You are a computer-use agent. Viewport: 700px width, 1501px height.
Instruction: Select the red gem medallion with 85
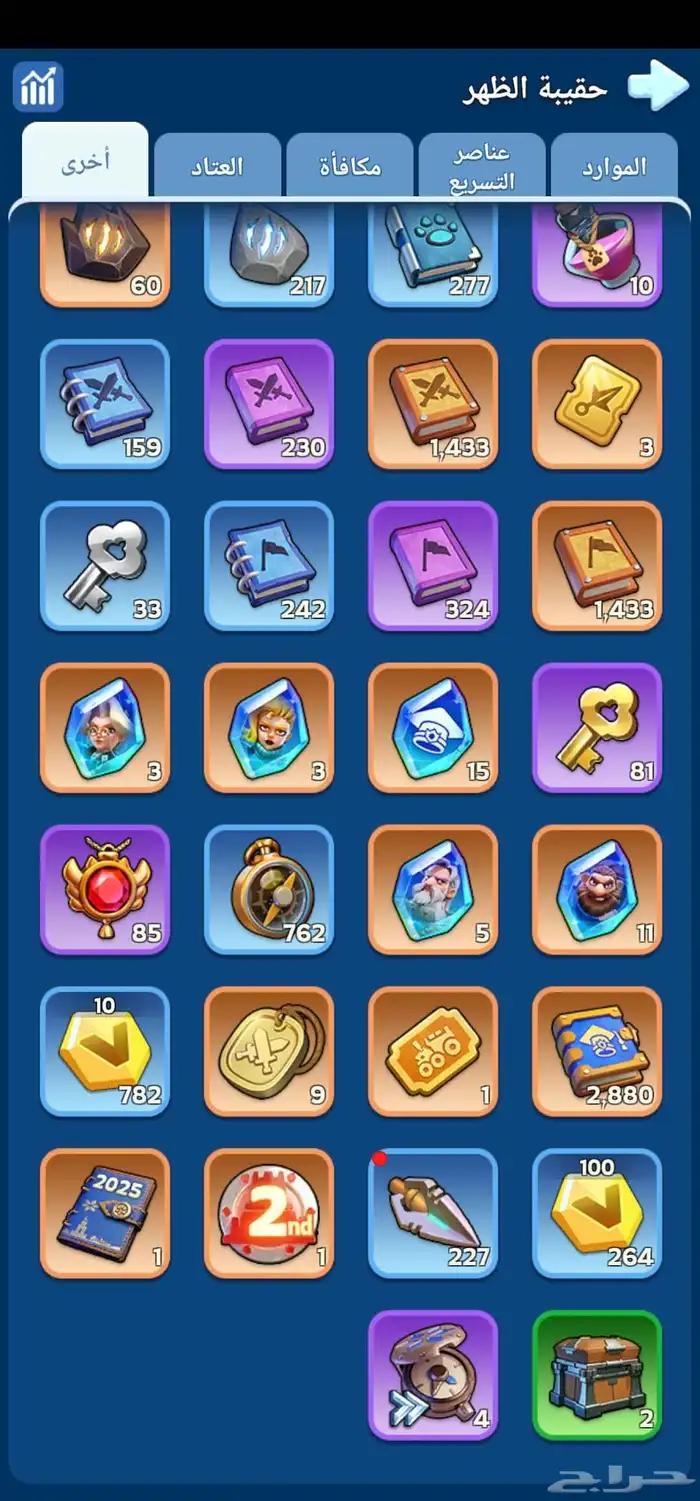pos(105,889)
